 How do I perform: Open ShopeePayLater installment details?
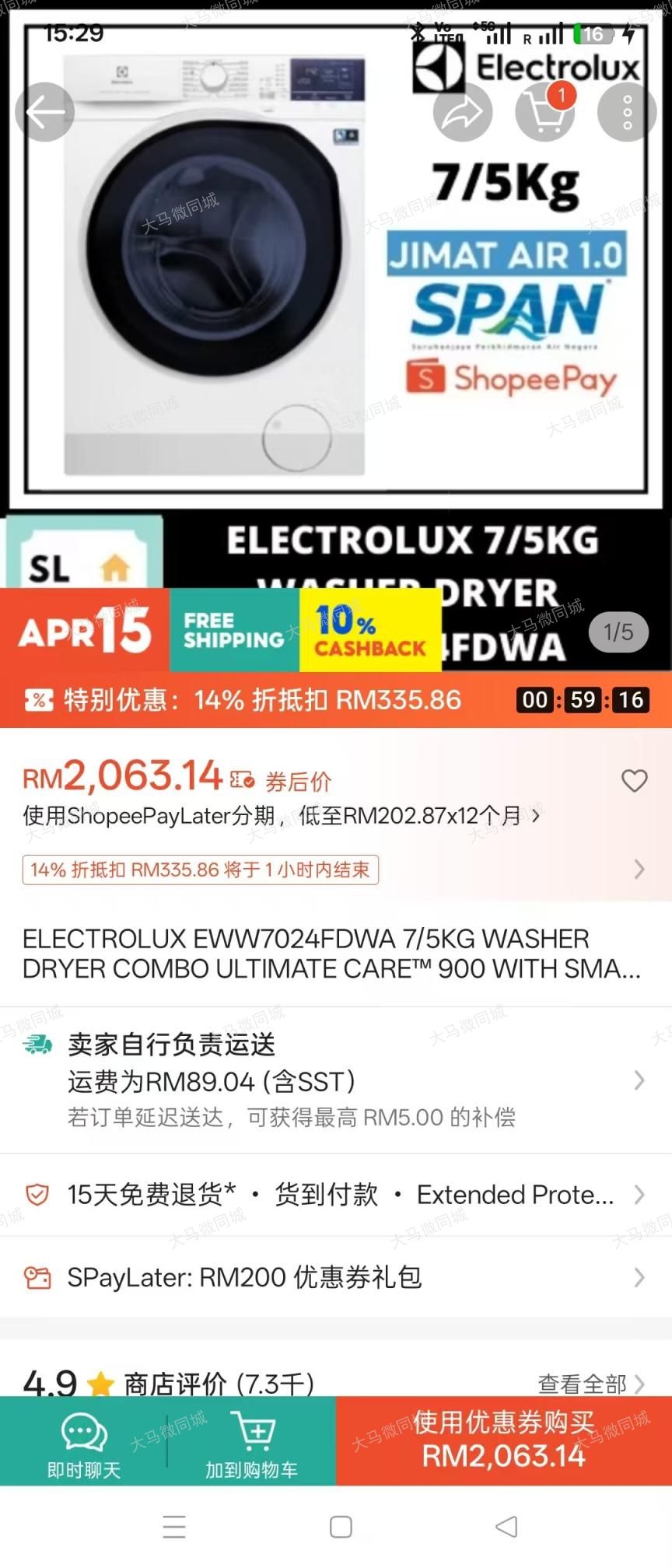pyautogui.click(x=281, y=816)
